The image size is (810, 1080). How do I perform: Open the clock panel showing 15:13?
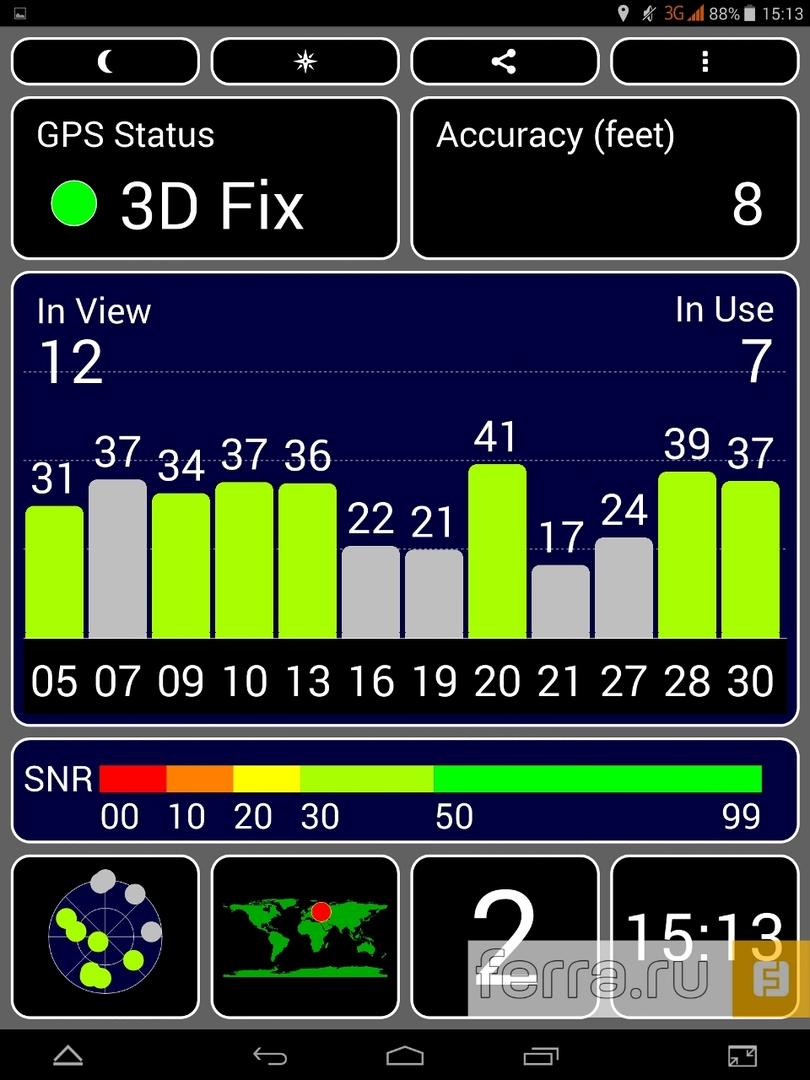704,937
